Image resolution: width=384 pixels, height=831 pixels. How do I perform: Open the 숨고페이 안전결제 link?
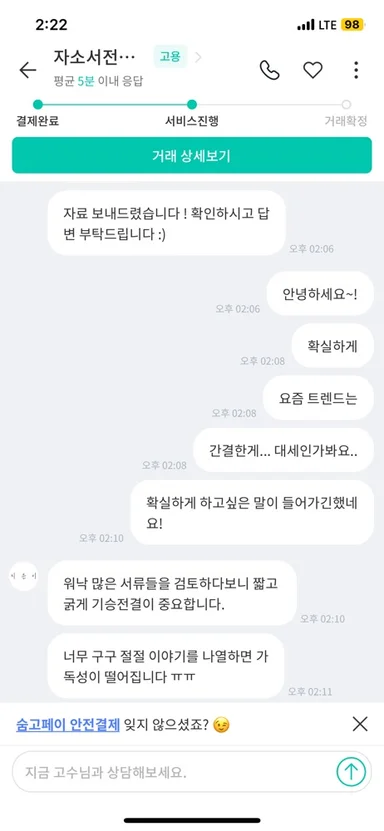(68, 724)
